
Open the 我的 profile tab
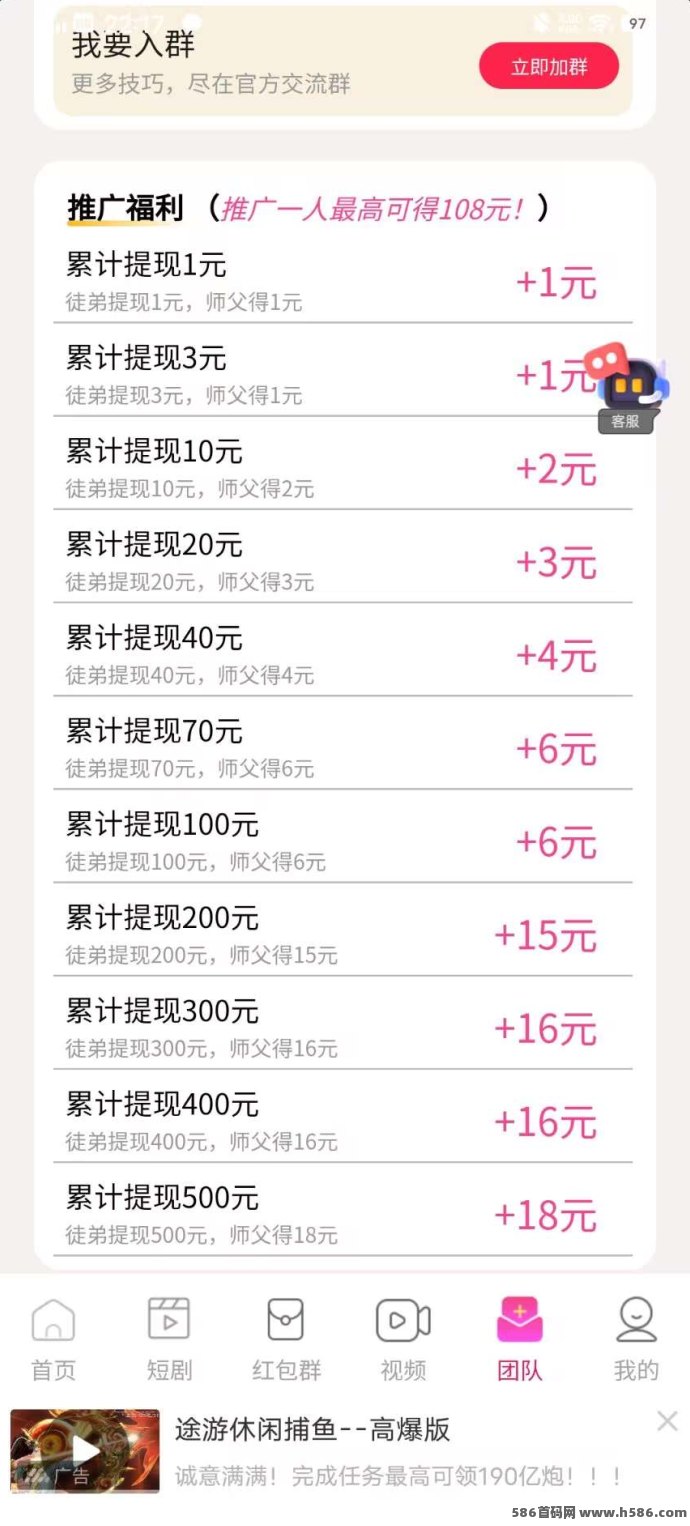click(x=636, y=1338)
